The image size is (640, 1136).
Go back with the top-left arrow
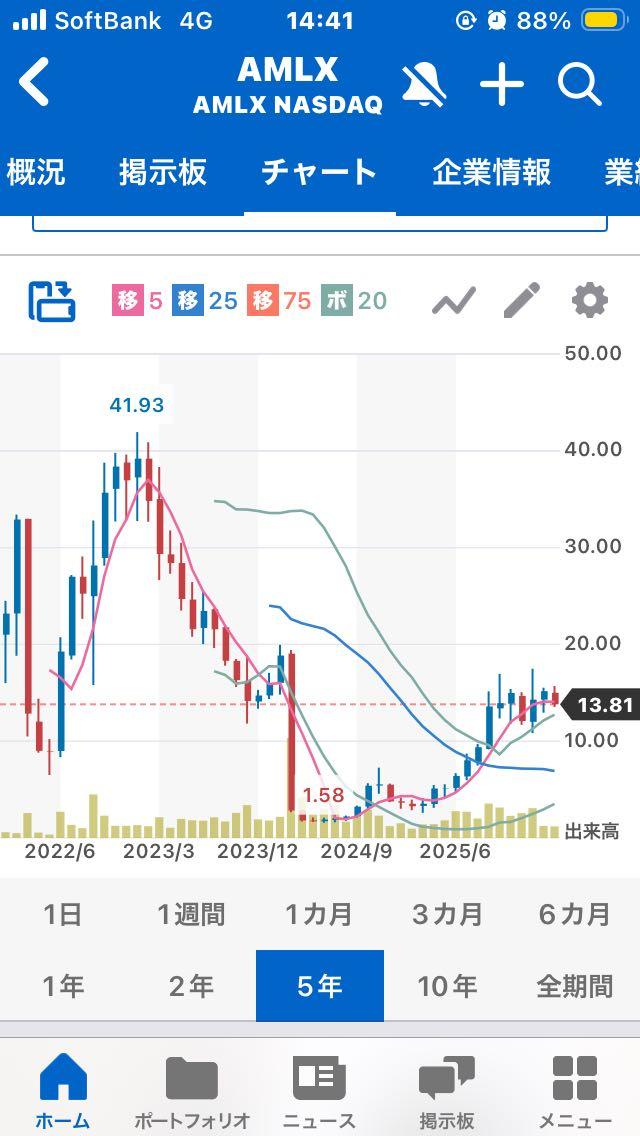[34, 84]
